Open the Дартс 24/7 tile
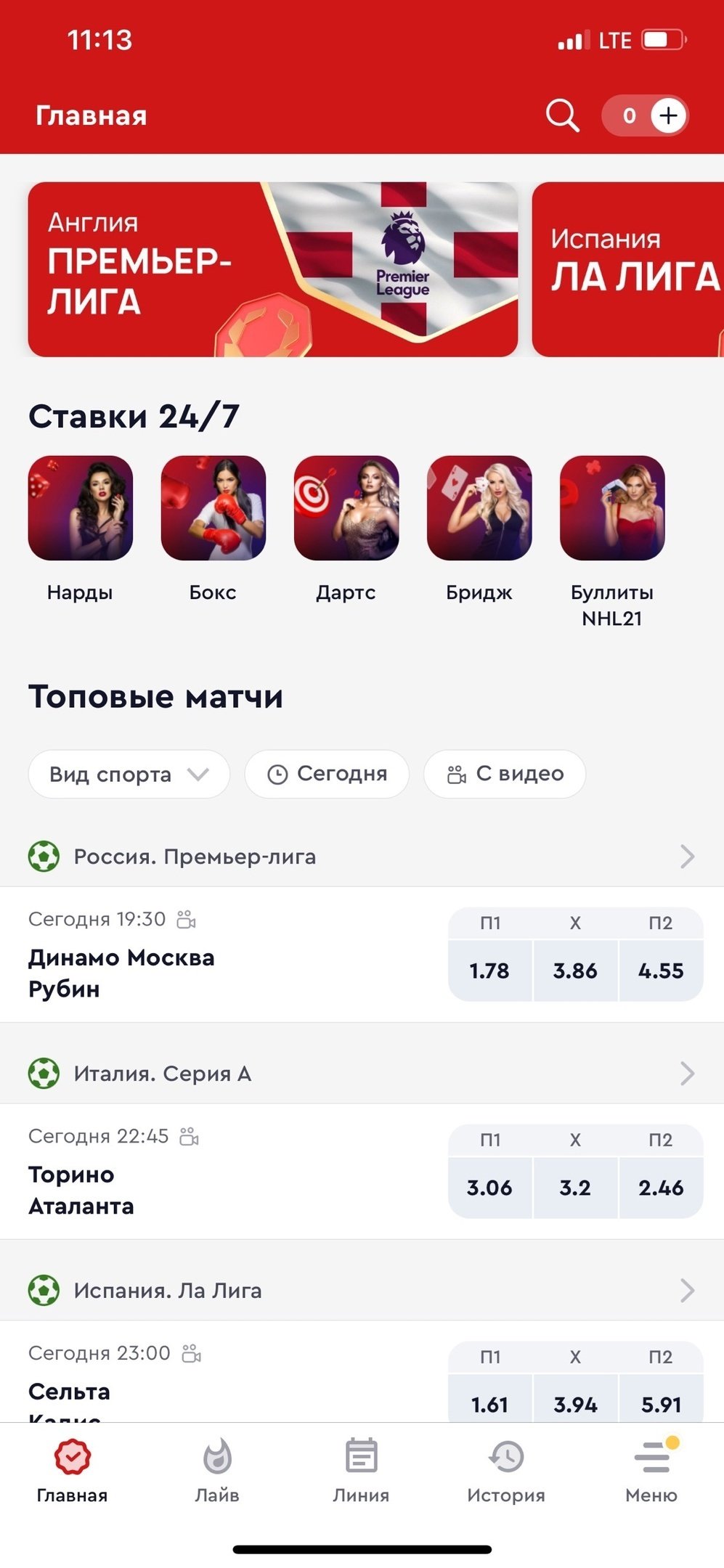Screen dimensions: 724x1568 346,508
